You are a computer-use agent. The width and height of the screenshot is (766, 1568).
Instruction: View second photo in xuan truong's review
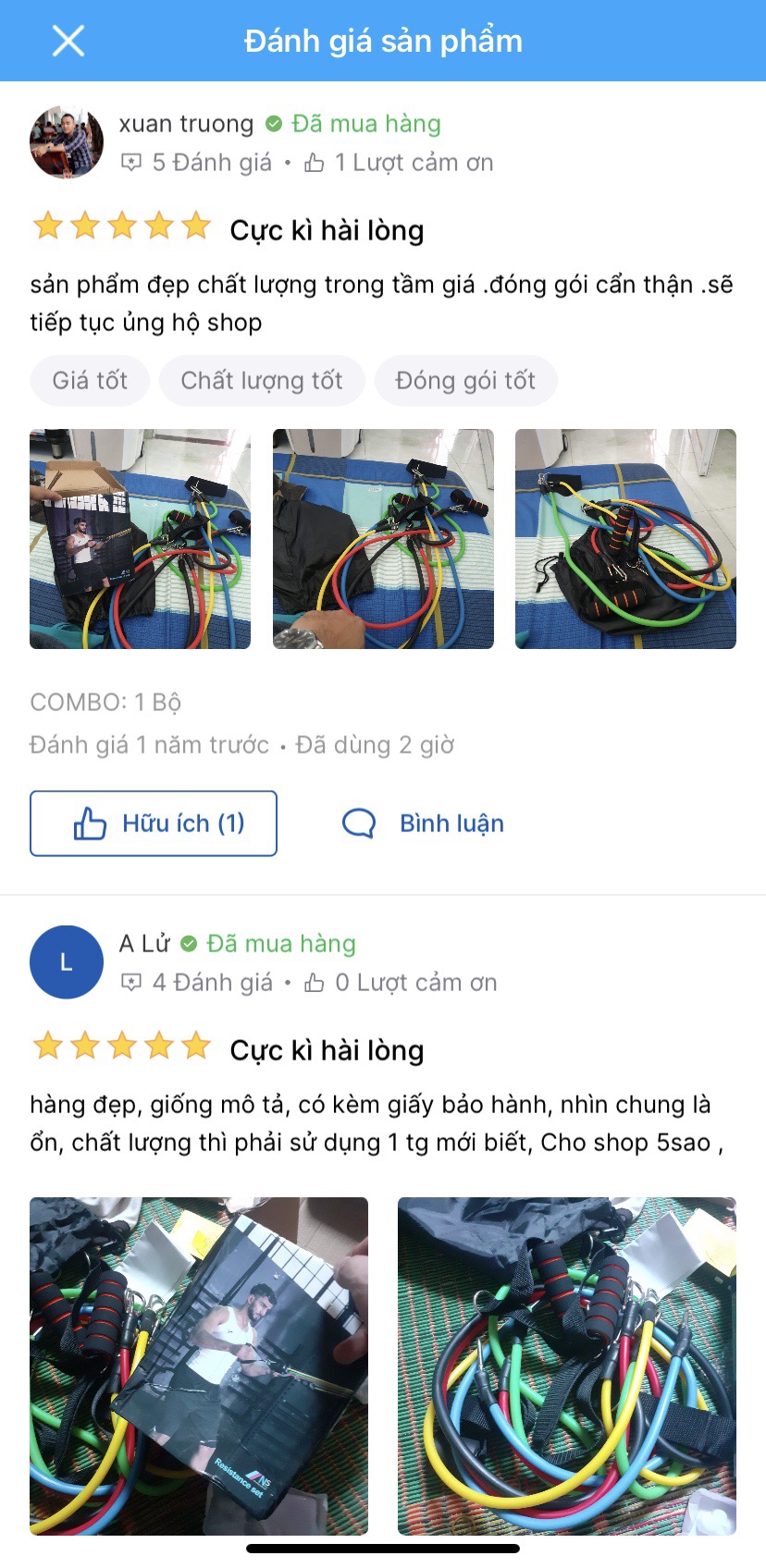pos(383,539)
